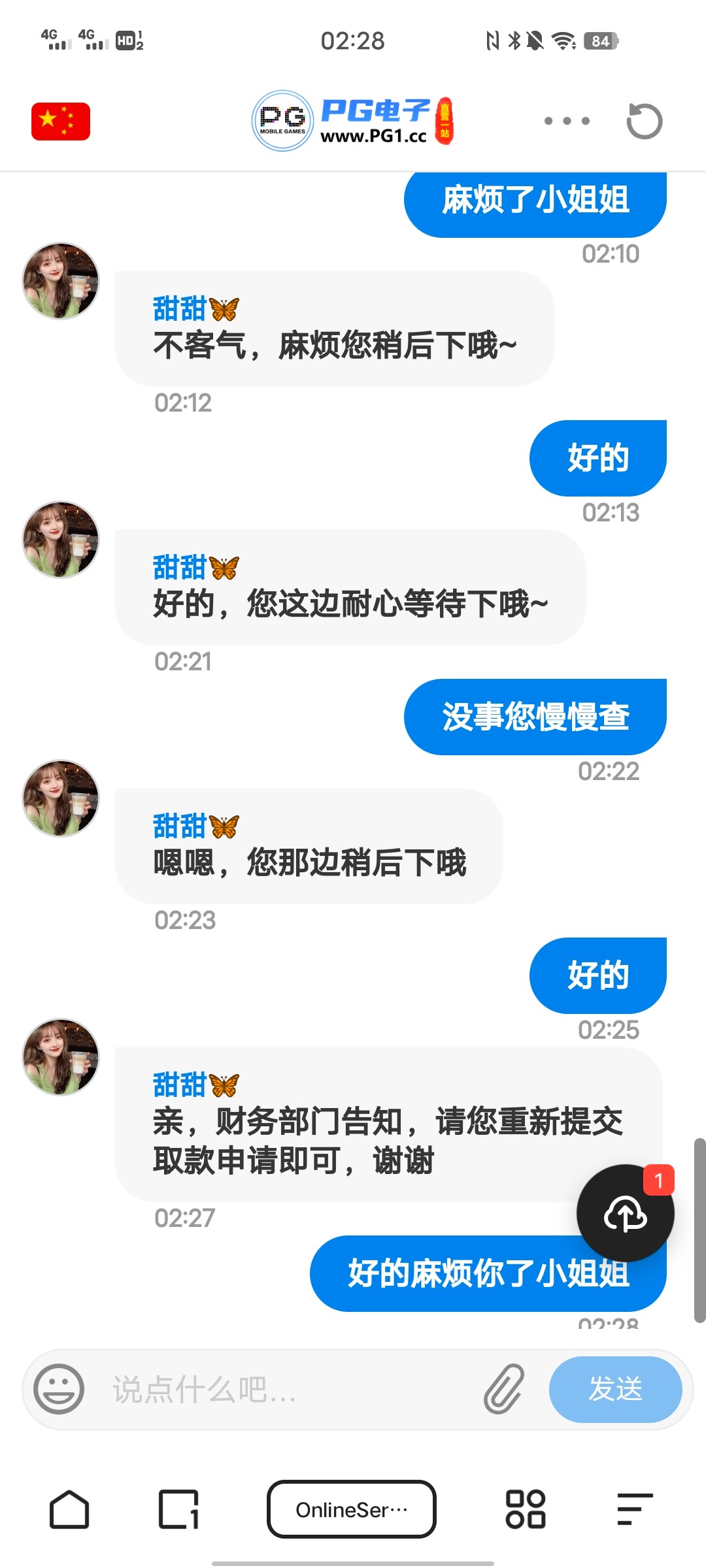Go to the browser home page
Image resolution: width=706 pixels, height=1568 pixels.
coord(69,1510)
